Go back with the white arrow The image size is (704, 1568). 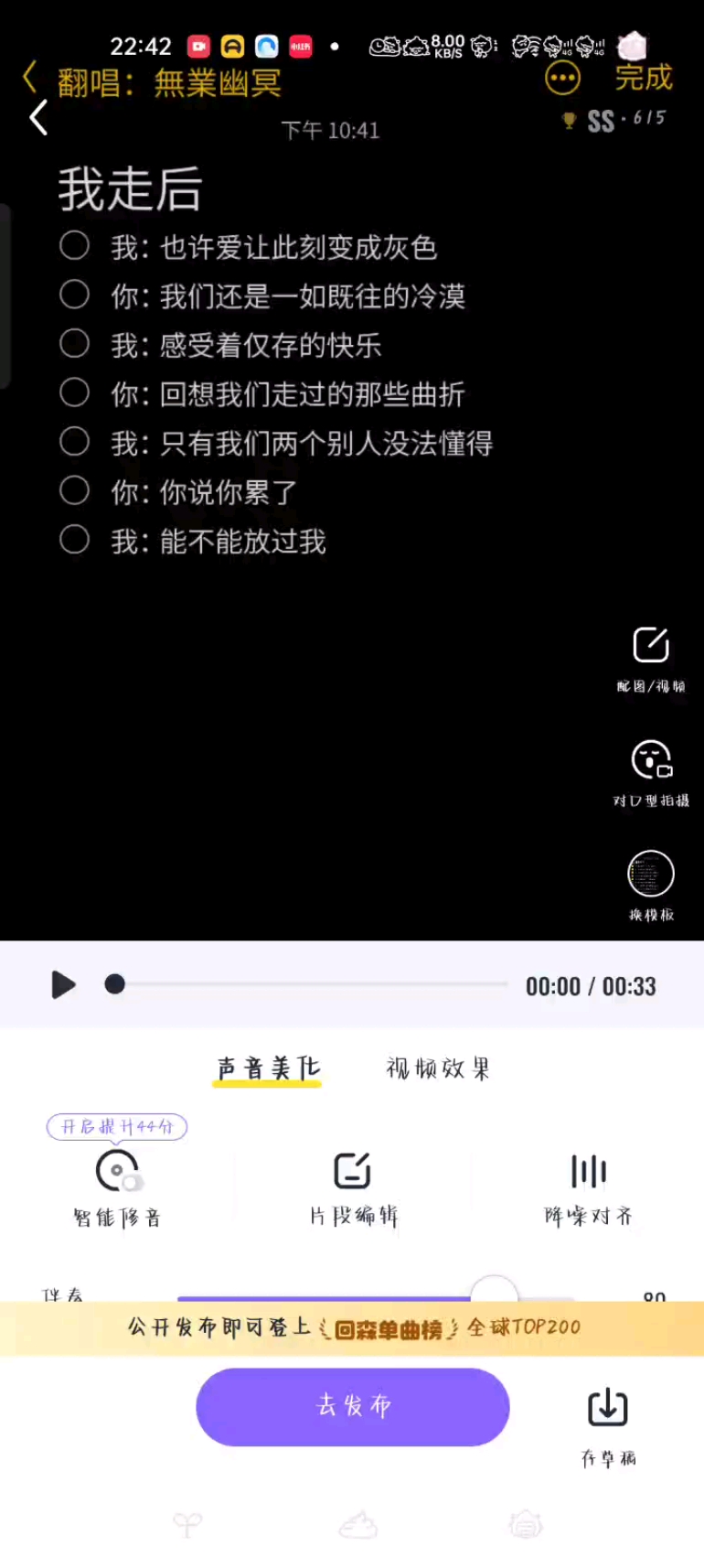point(38,118)
